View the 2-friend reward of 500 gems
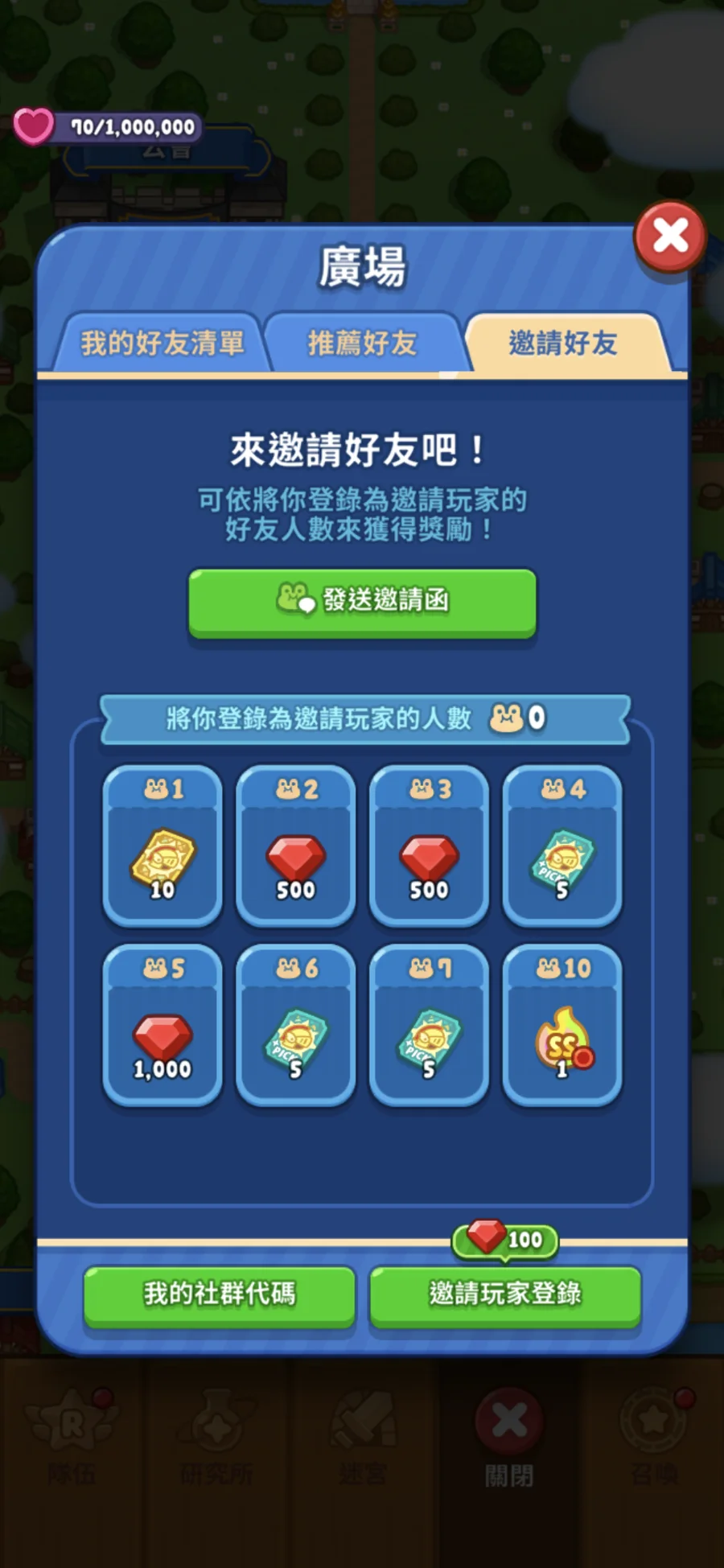Screen dimensions: 724x1568 click(x=296, y=846)
